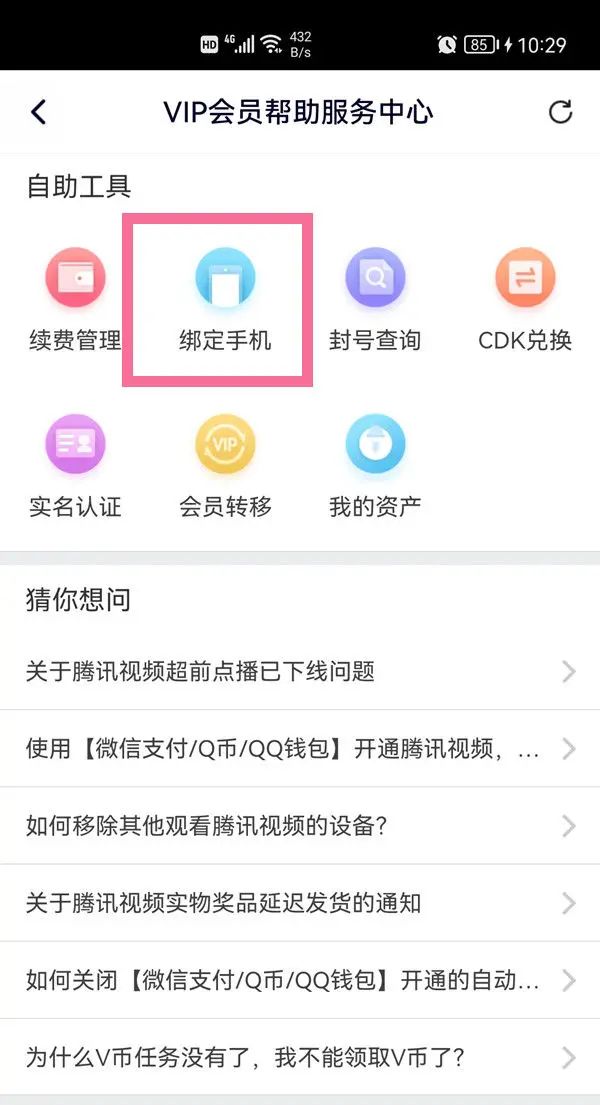Image resolution: width=600 pixels, height=1105 pixels.
Task: Open 如何关闭自动续费 question
Action: (x=300, y=980)
